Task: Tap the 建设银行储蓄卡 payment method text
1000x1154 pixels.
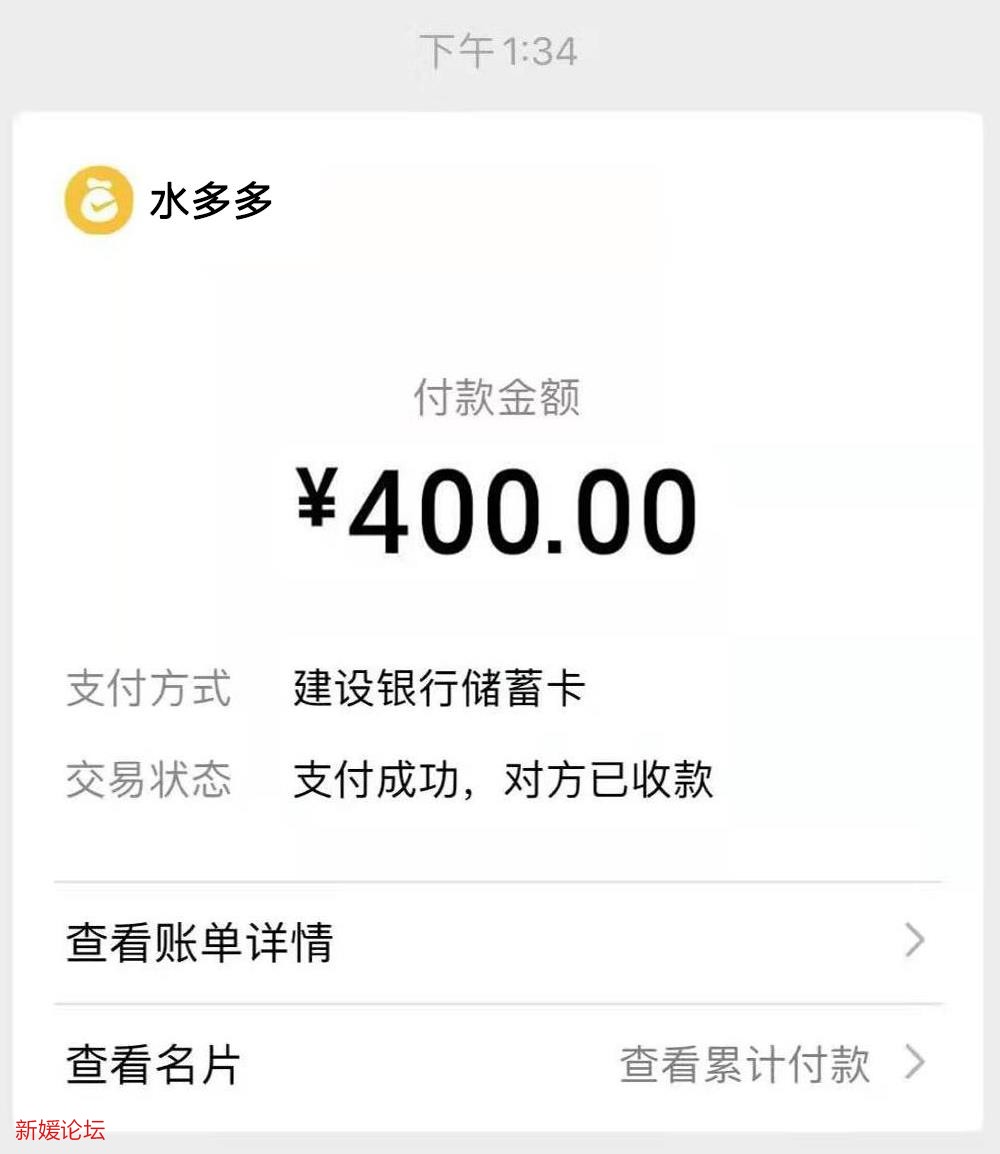Action: (435, 688)
